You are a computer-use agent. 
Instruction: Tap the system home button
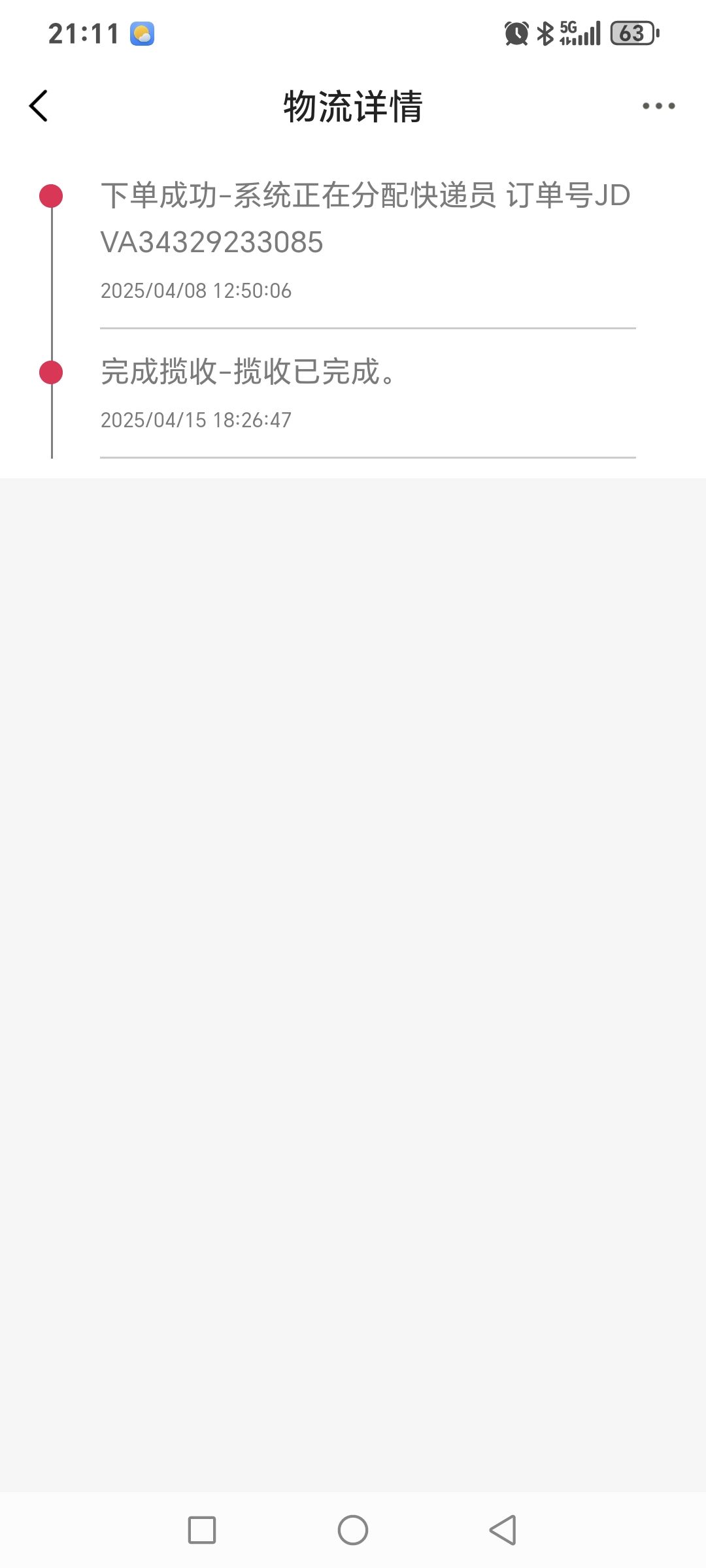tap(353, 1530)
